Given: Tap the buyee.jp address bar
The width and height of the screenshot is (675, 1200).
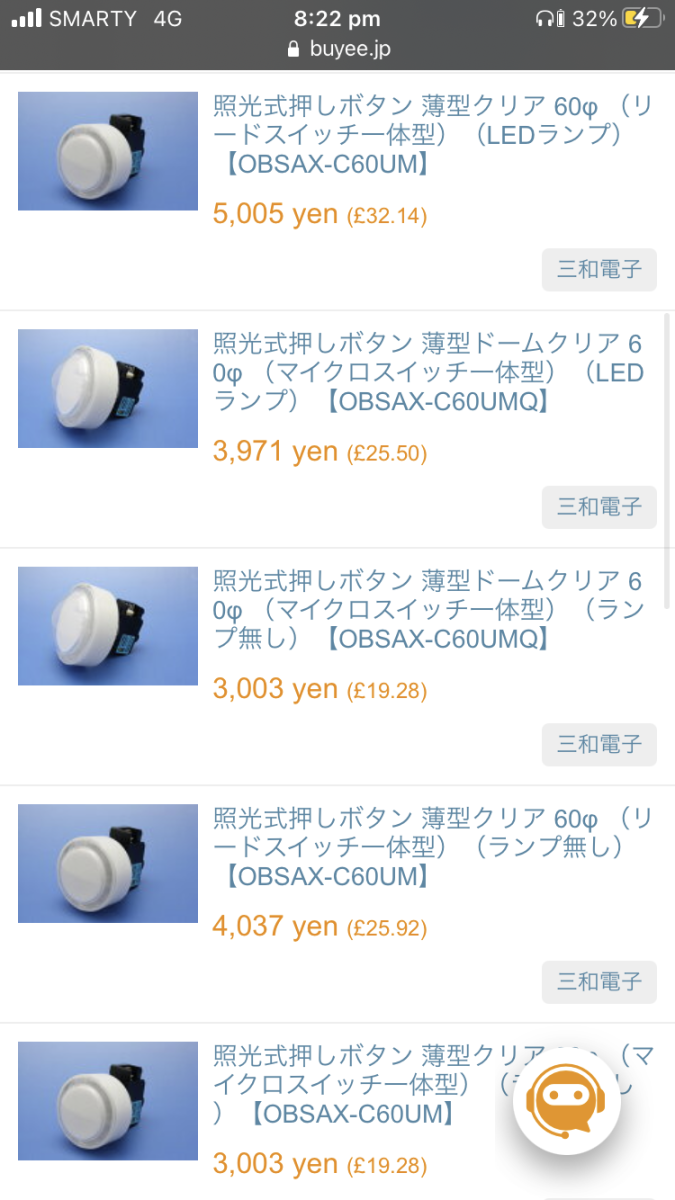Looking at the screenshot, I should click(338, 48).
